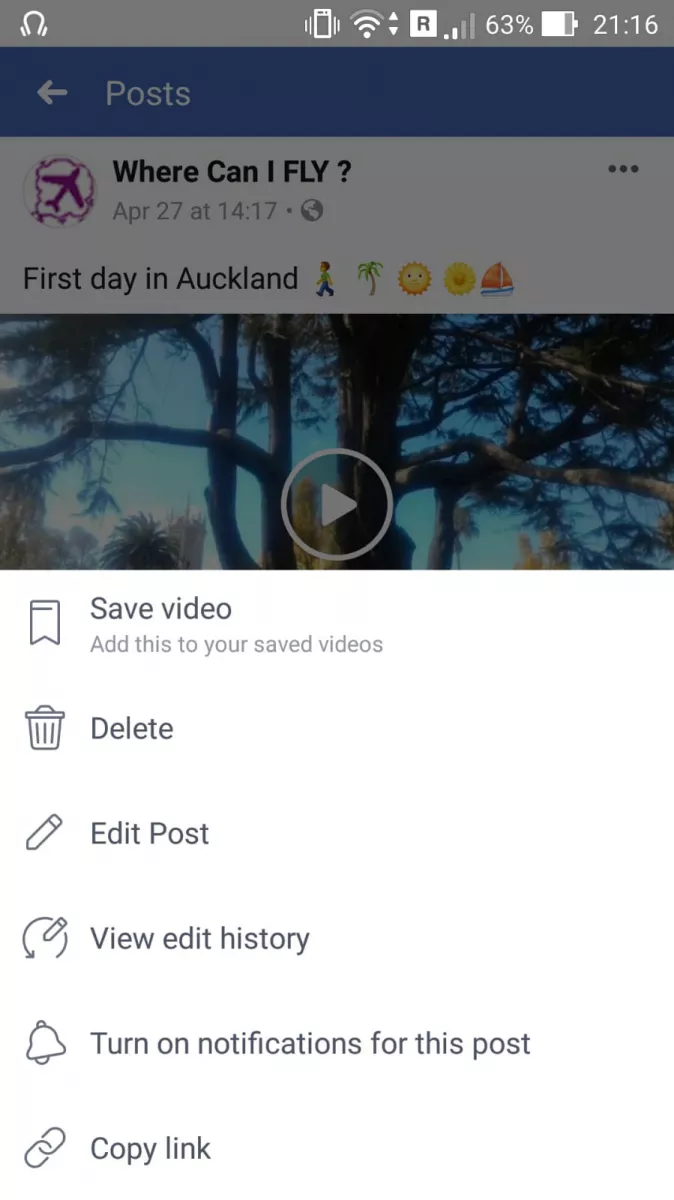Open the three-dot post options menu
This screenshot has width=674, height=1200.
point(623,169)
